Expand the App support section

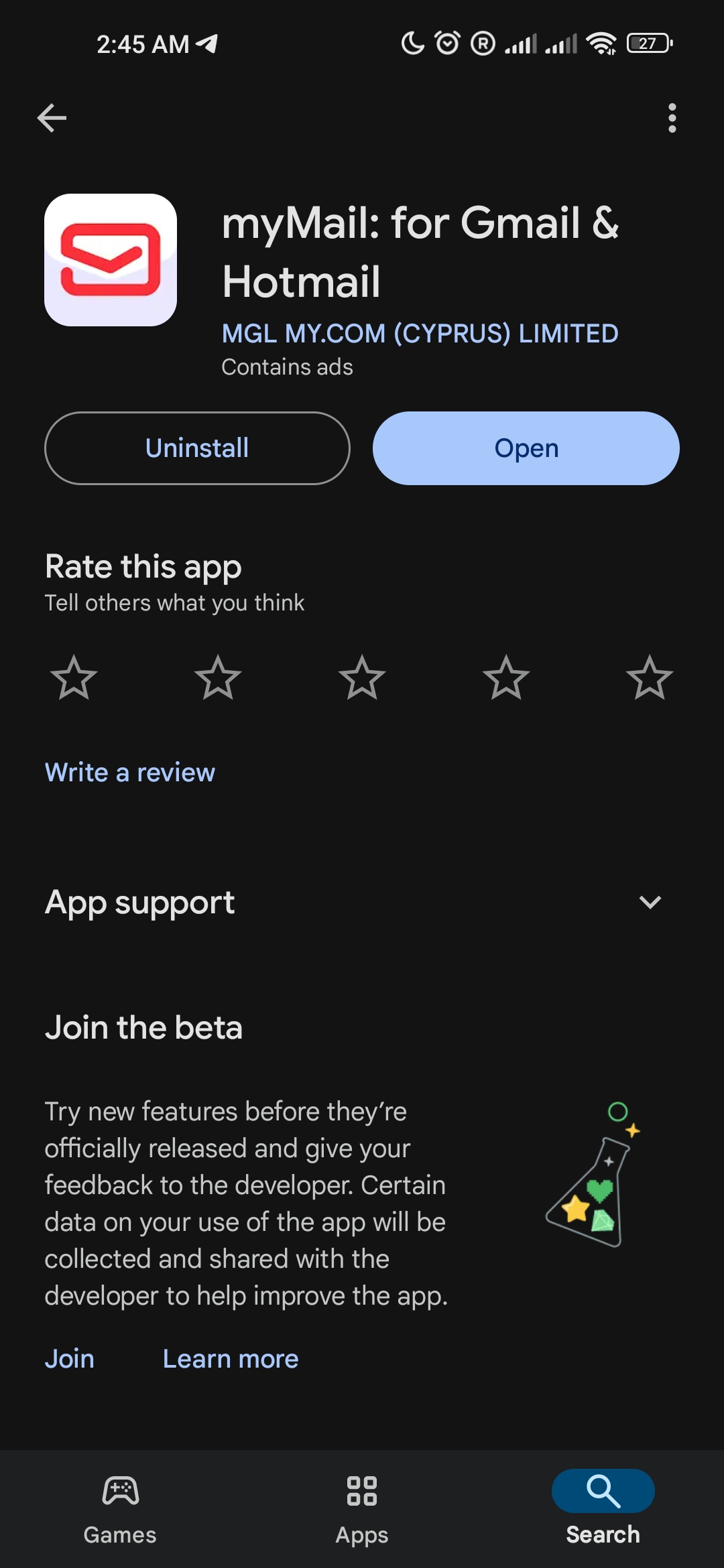pos(650,903)
